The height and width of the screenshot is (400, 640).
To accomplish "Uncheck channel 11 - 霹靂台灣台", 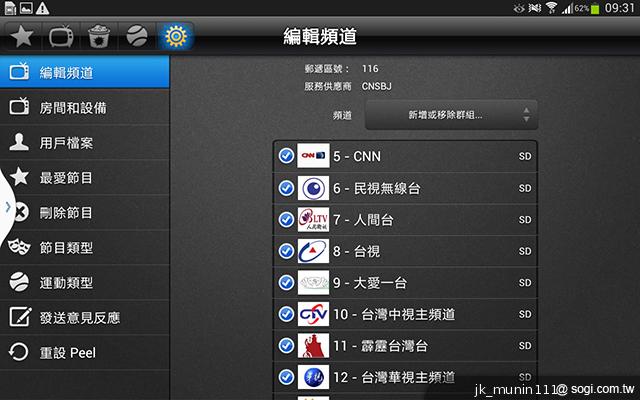I will pos(286,346).
